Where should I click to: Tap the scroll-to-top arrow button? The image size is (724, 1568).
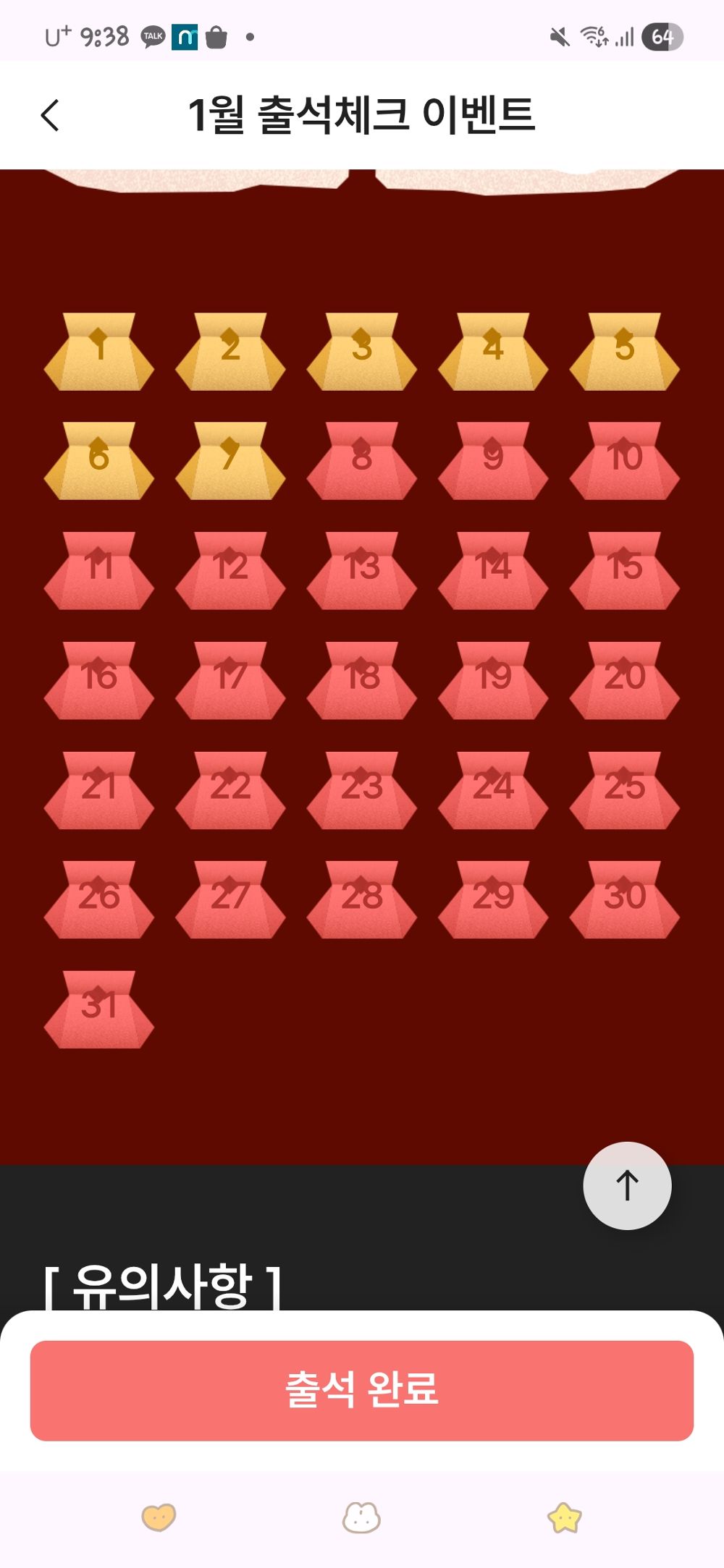627,1185
